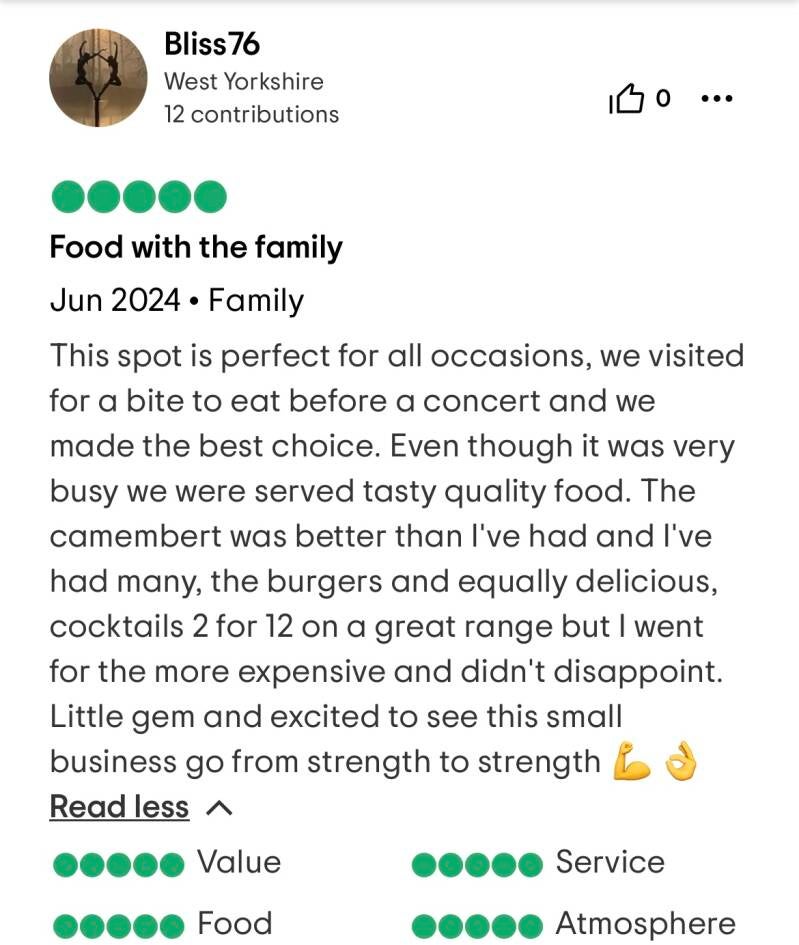Open the three-dot overflow menu

[717, 98]
